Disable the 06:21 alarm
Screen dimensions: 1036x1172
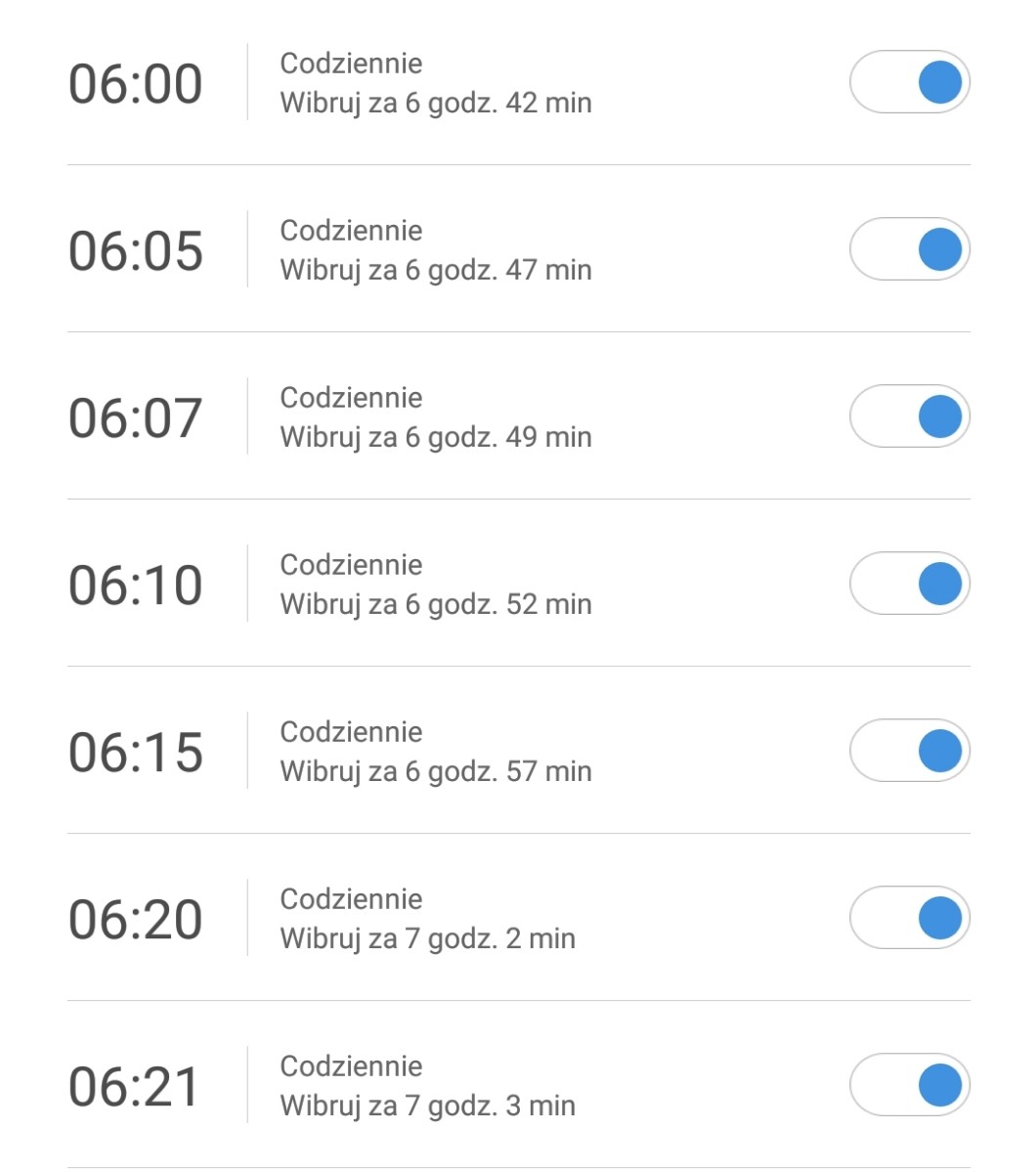click(x=910, y=1086)
